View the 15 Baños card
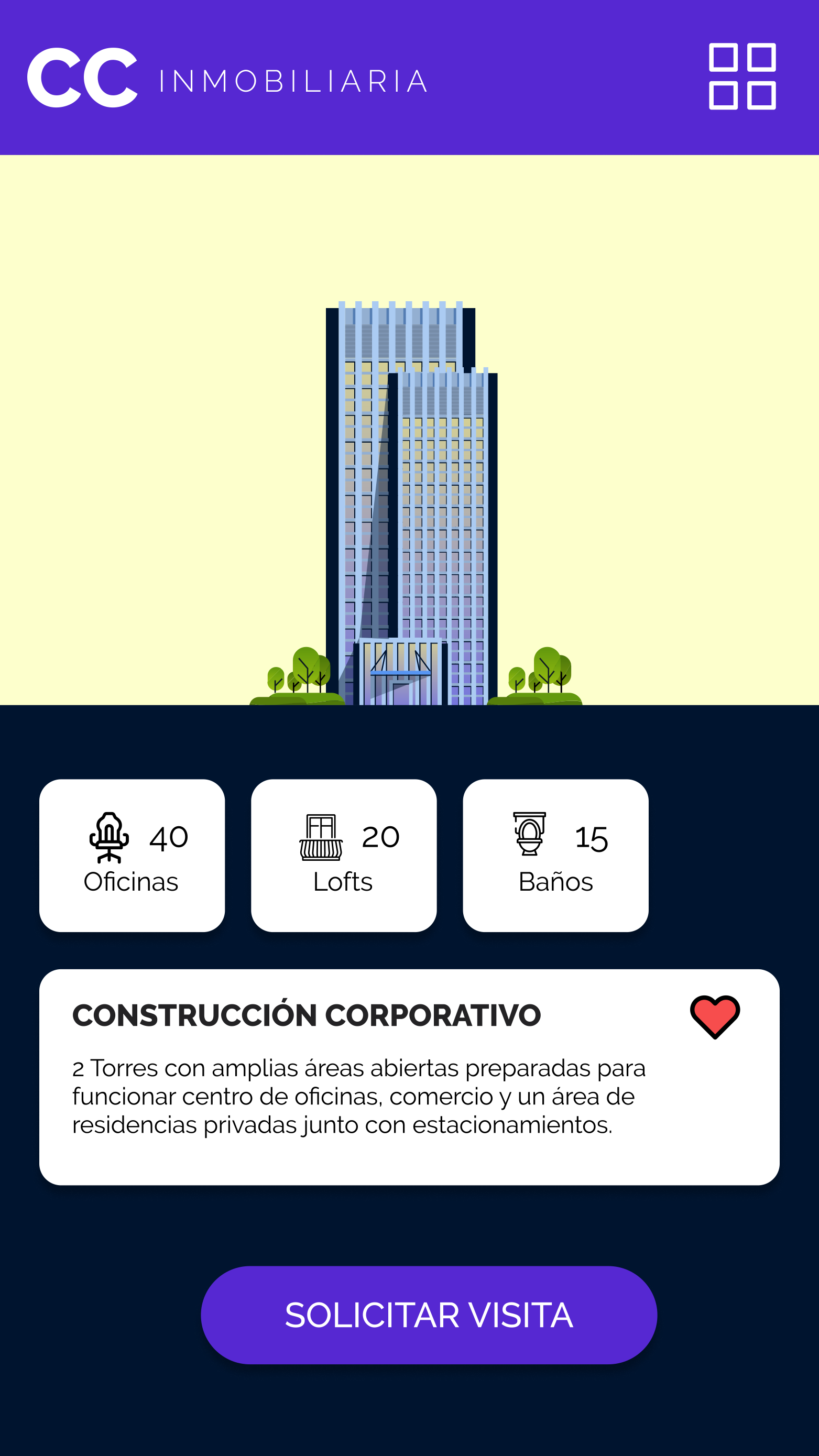Viewport: 819px width, 1456px height. [555, 855]
